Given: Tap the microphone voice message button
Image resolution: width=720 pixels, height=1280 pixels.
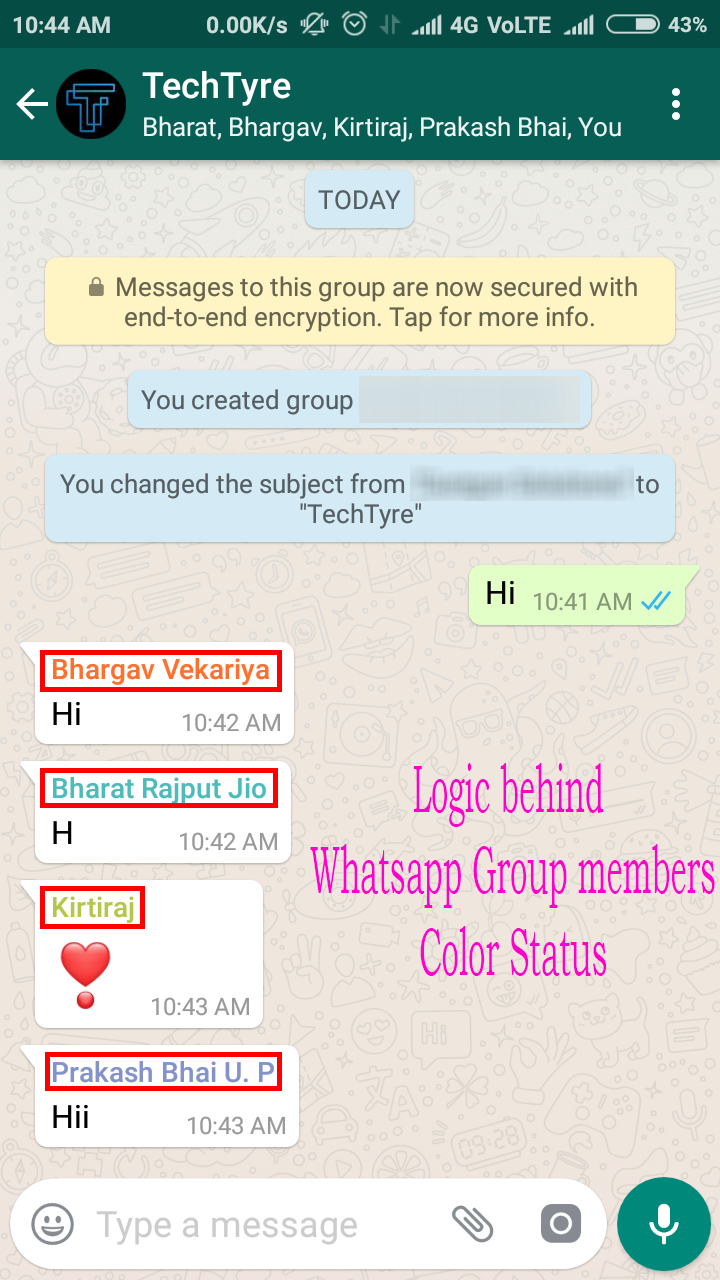Looking at the screenshot, I should pyautogui.click(x=663, y=1223).
